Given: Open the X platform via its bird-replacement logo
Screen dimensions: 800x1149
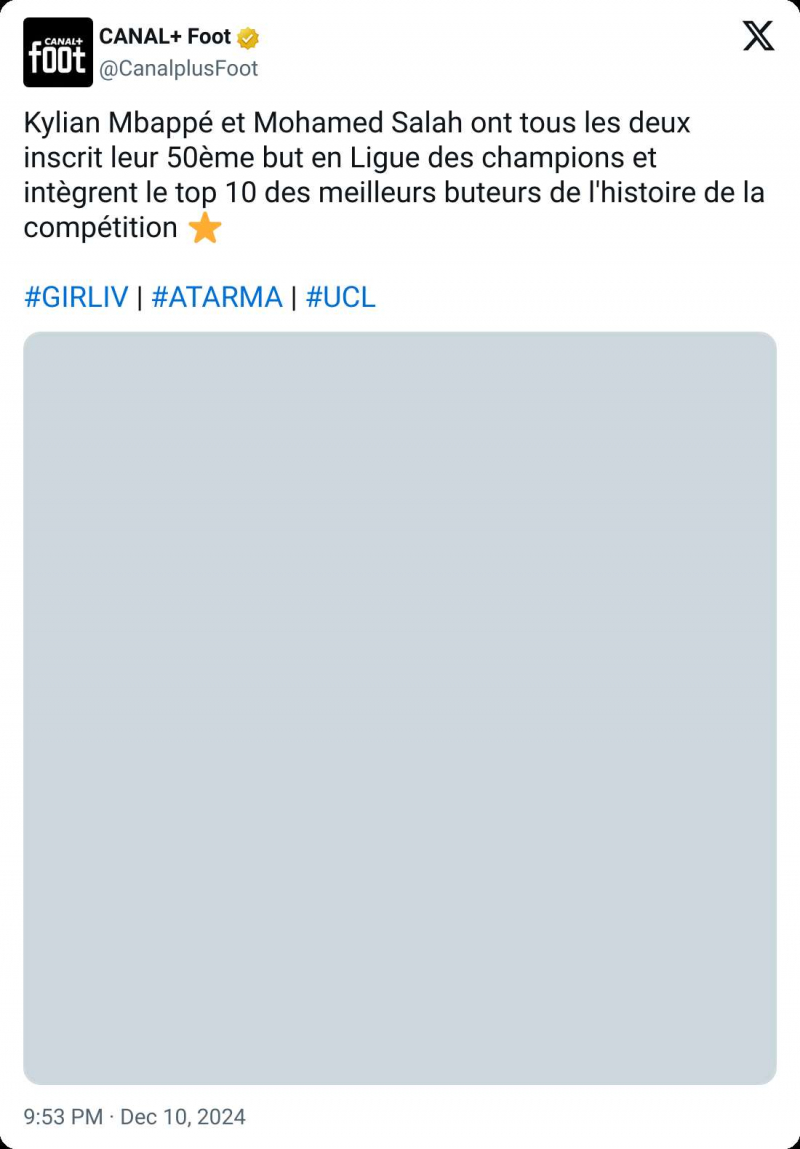Looking at the screenshot, I should point(757,36).
